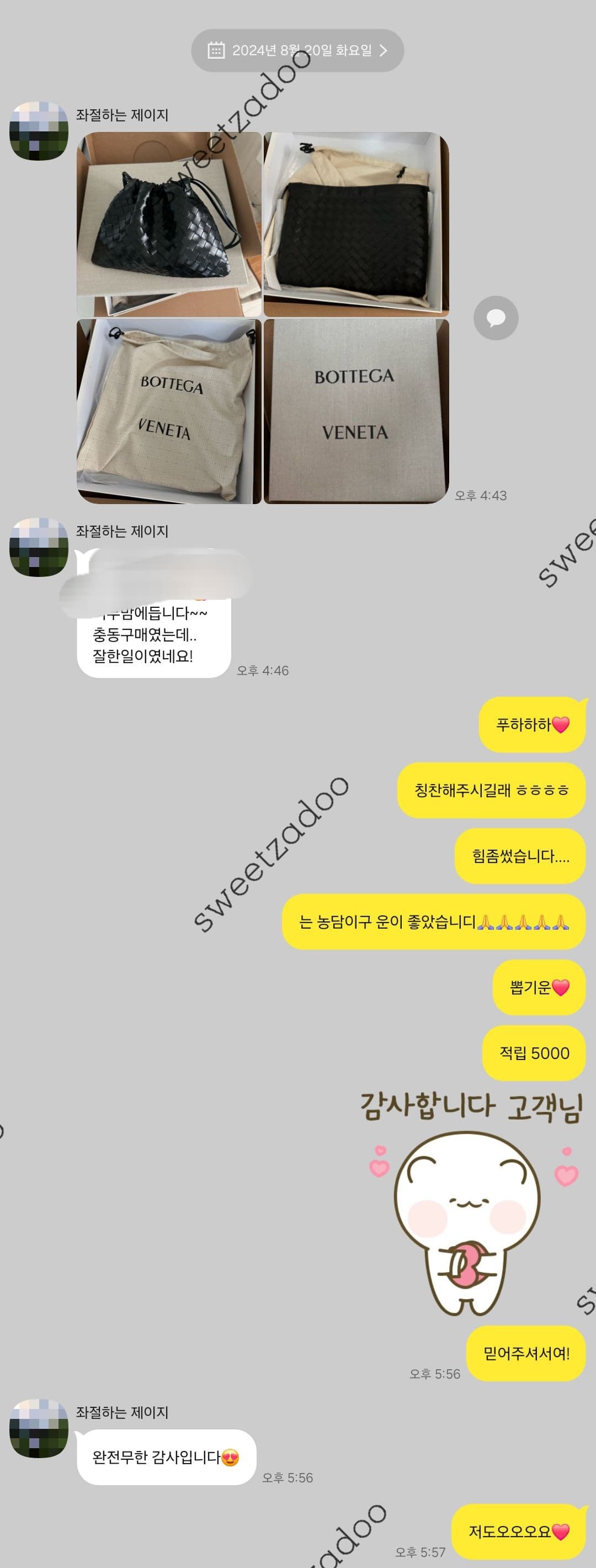Viewport: 596px width, 1568px height.
Task: Open the avatar next to the photo message
Action: [39, 131]
